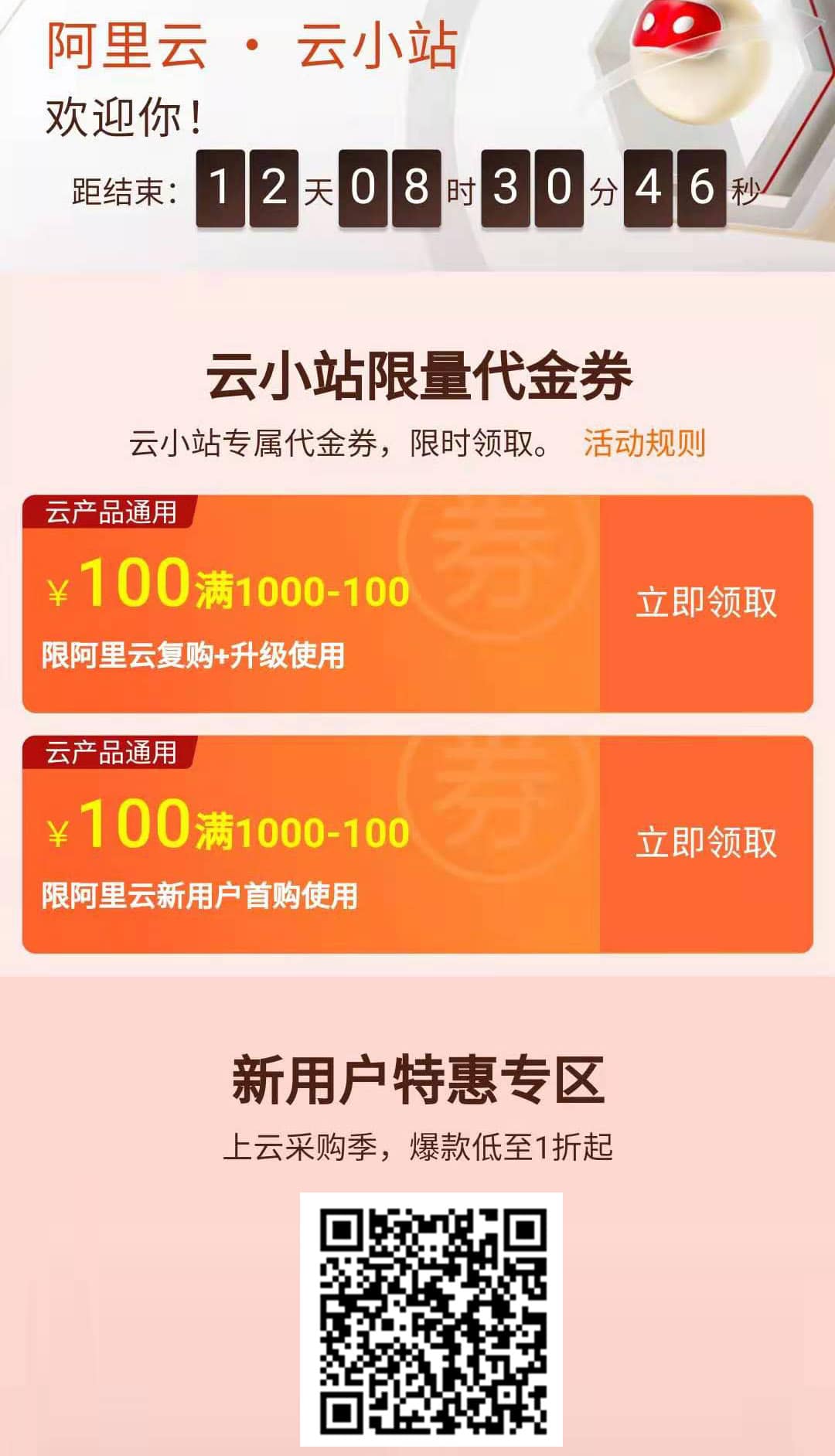The image size is (835, 1456).
Task: Claim the 限阿里云复购+升级使用 coupon via 立即领取
Action: 706,603
